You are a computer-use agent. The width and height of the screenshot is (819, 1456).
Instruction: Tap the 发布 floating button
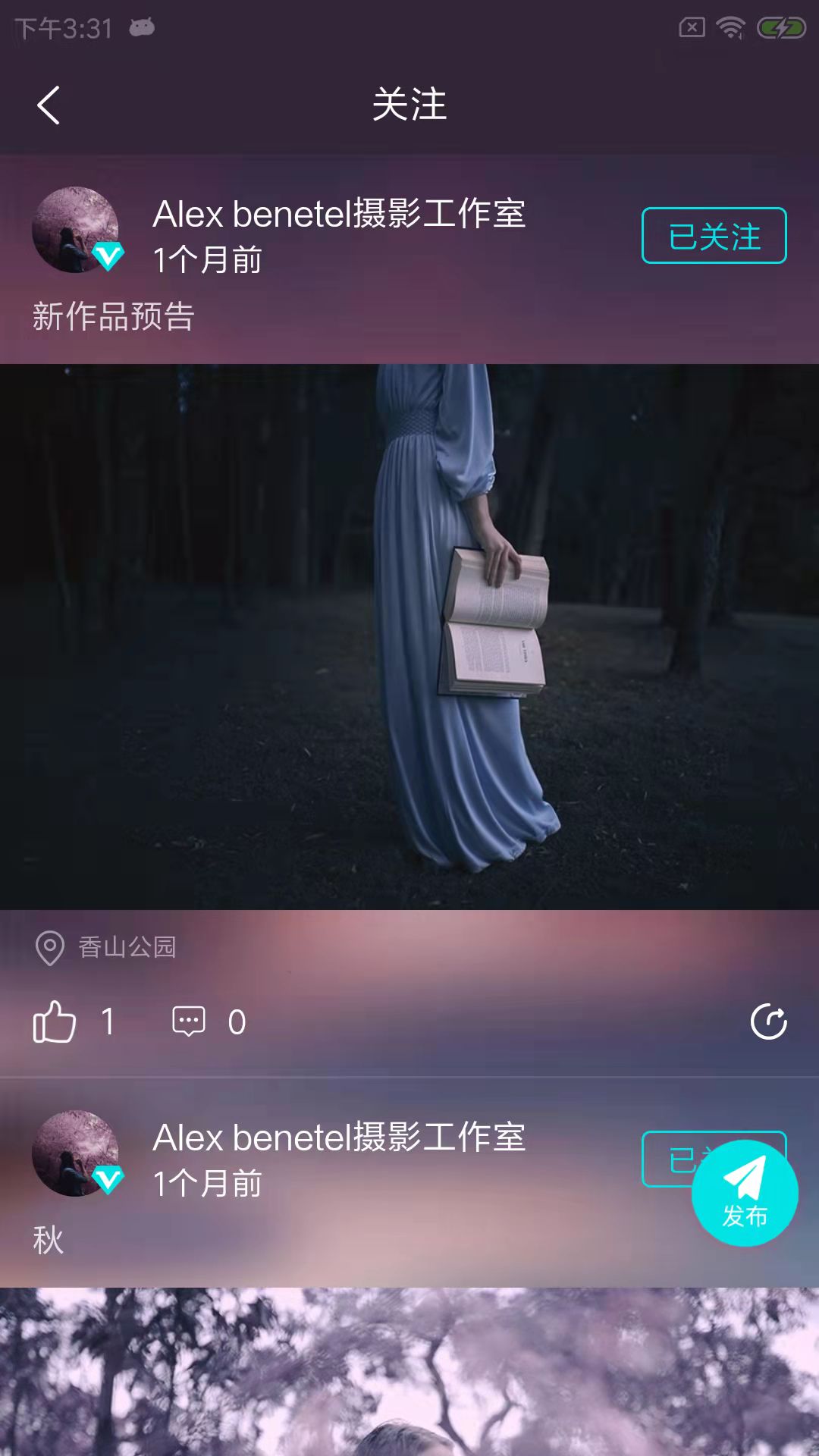pos(744,1193)
